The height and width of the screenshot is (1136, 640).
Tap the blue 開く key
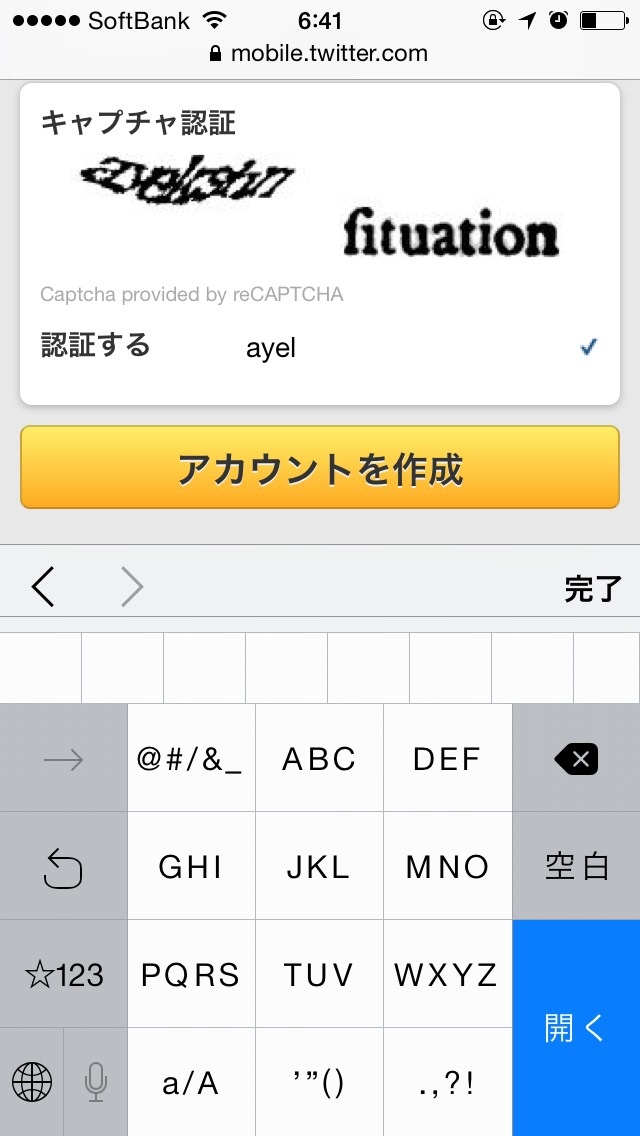576,1028
